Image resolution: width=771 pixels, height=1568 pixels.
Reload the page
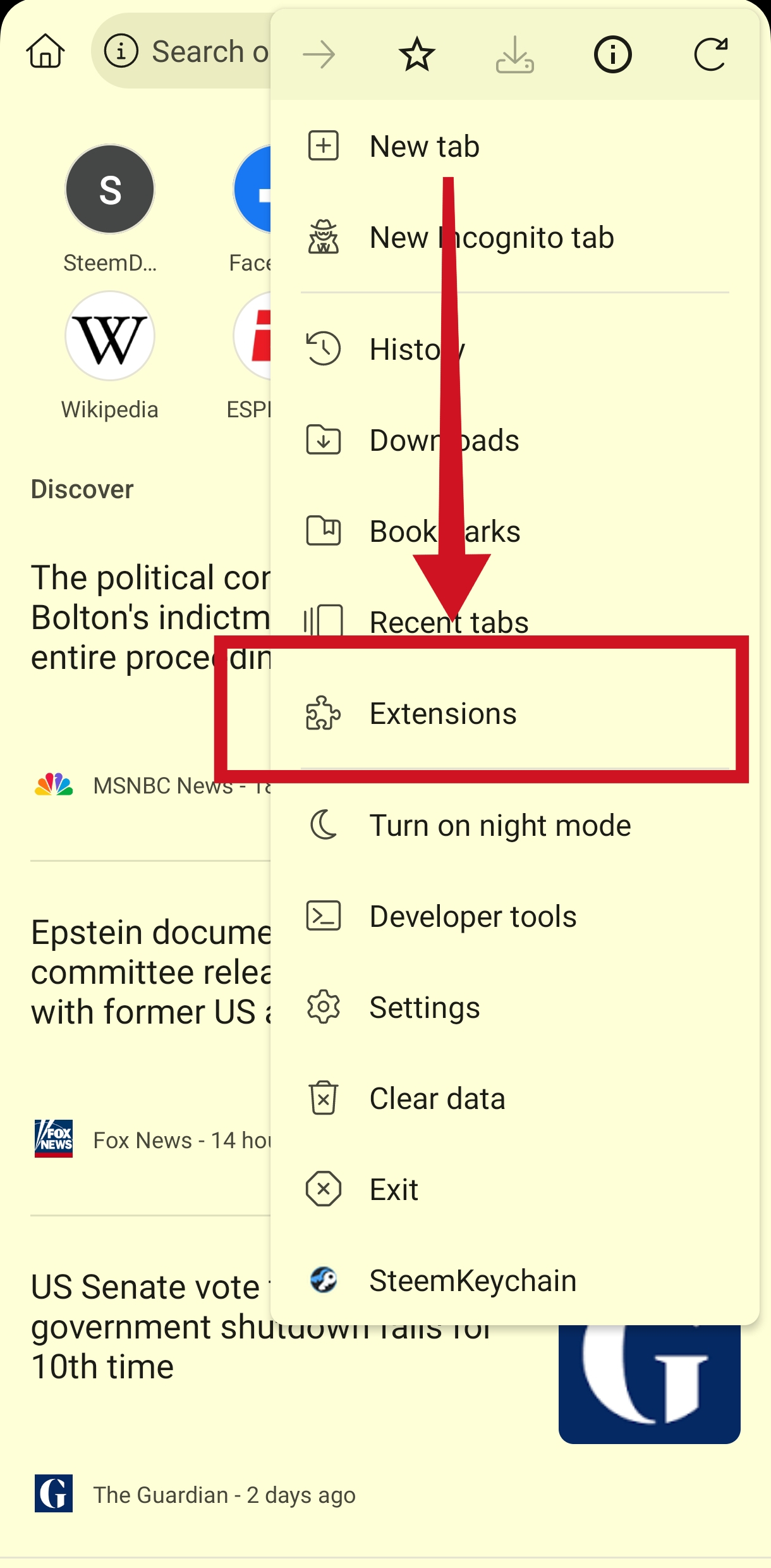tap(710, 54)
